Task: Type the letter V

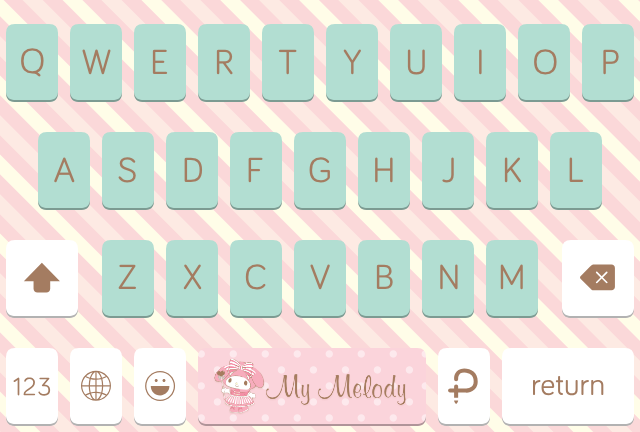Action: (320, 277)
